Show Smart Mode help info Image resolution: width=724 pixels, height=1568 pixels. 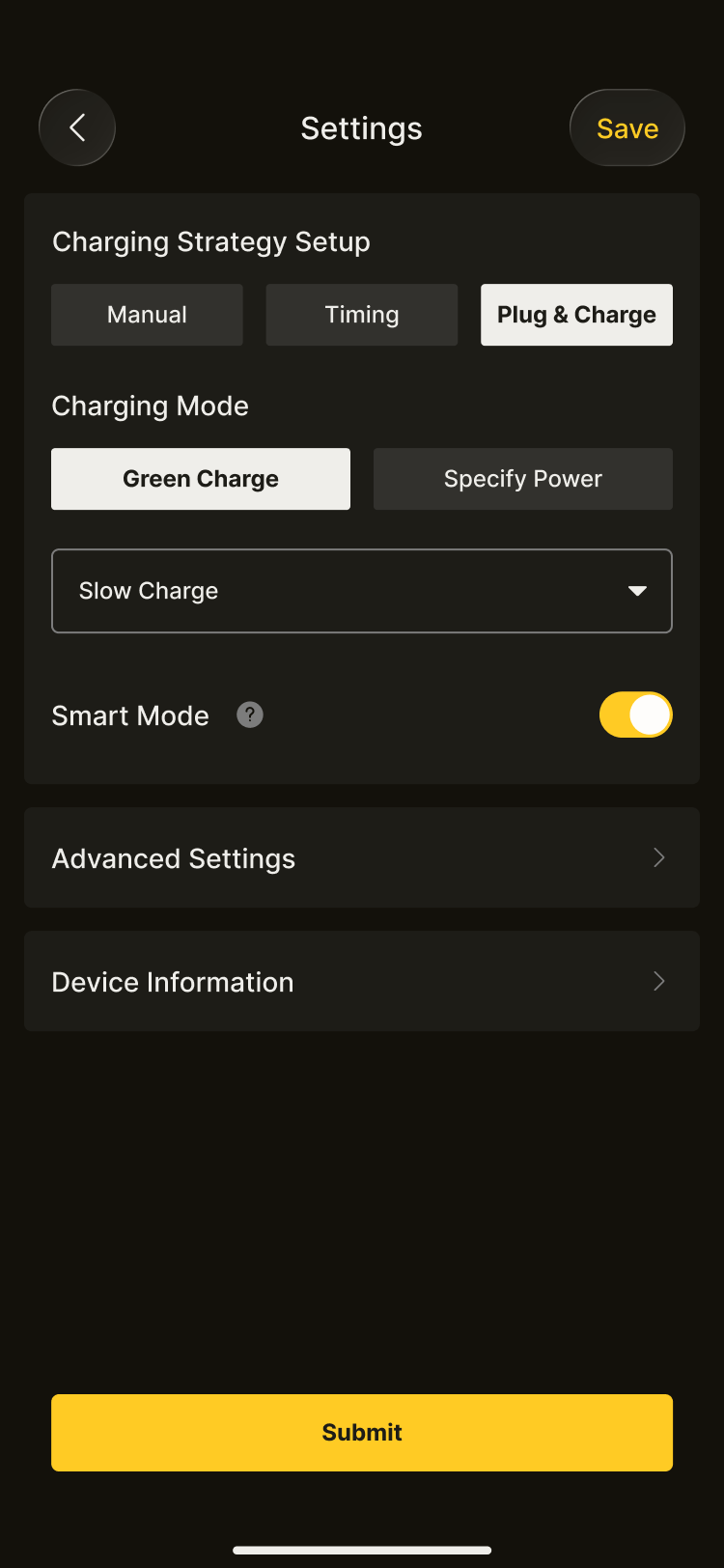pyautogui.click(x=250, y=715)
